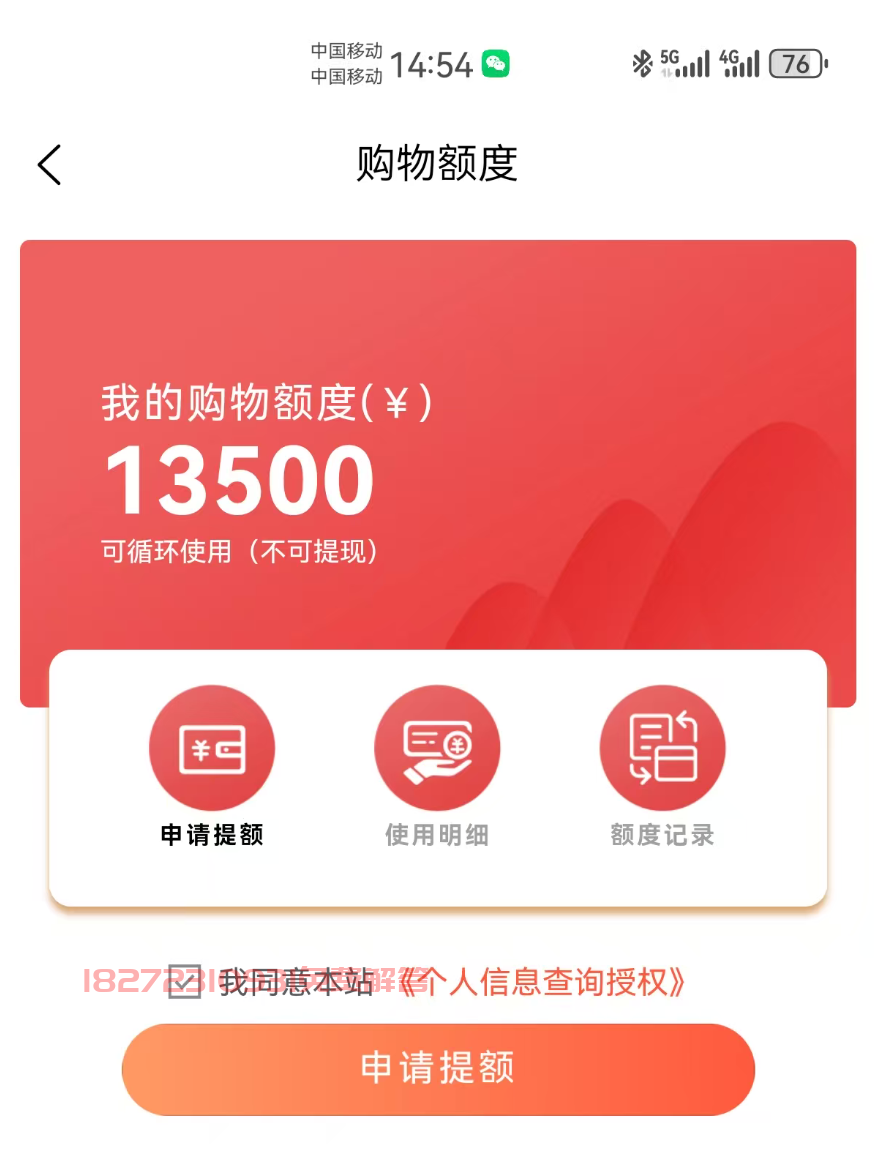Uncheck the 我同意本站 agreement checkbox
This screenshot has width=874, height=1167.
point(184,982)
